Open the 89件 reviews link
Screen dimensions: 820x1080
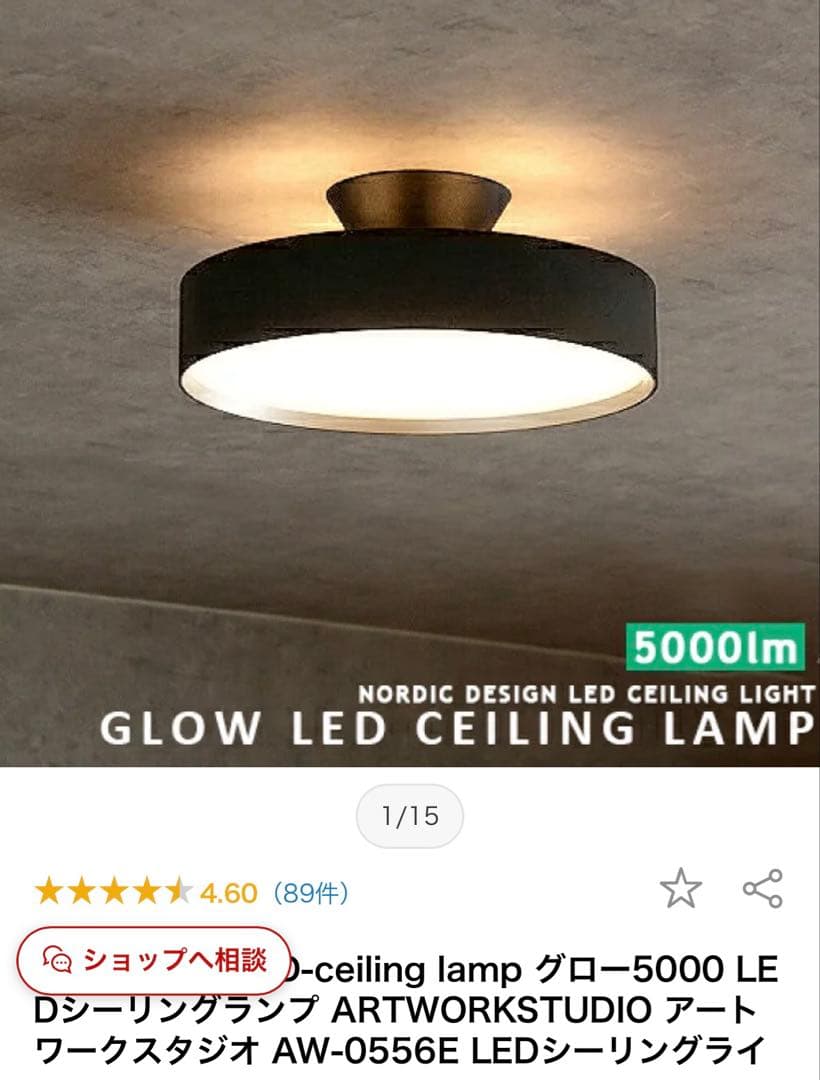(x=311, y=892)
